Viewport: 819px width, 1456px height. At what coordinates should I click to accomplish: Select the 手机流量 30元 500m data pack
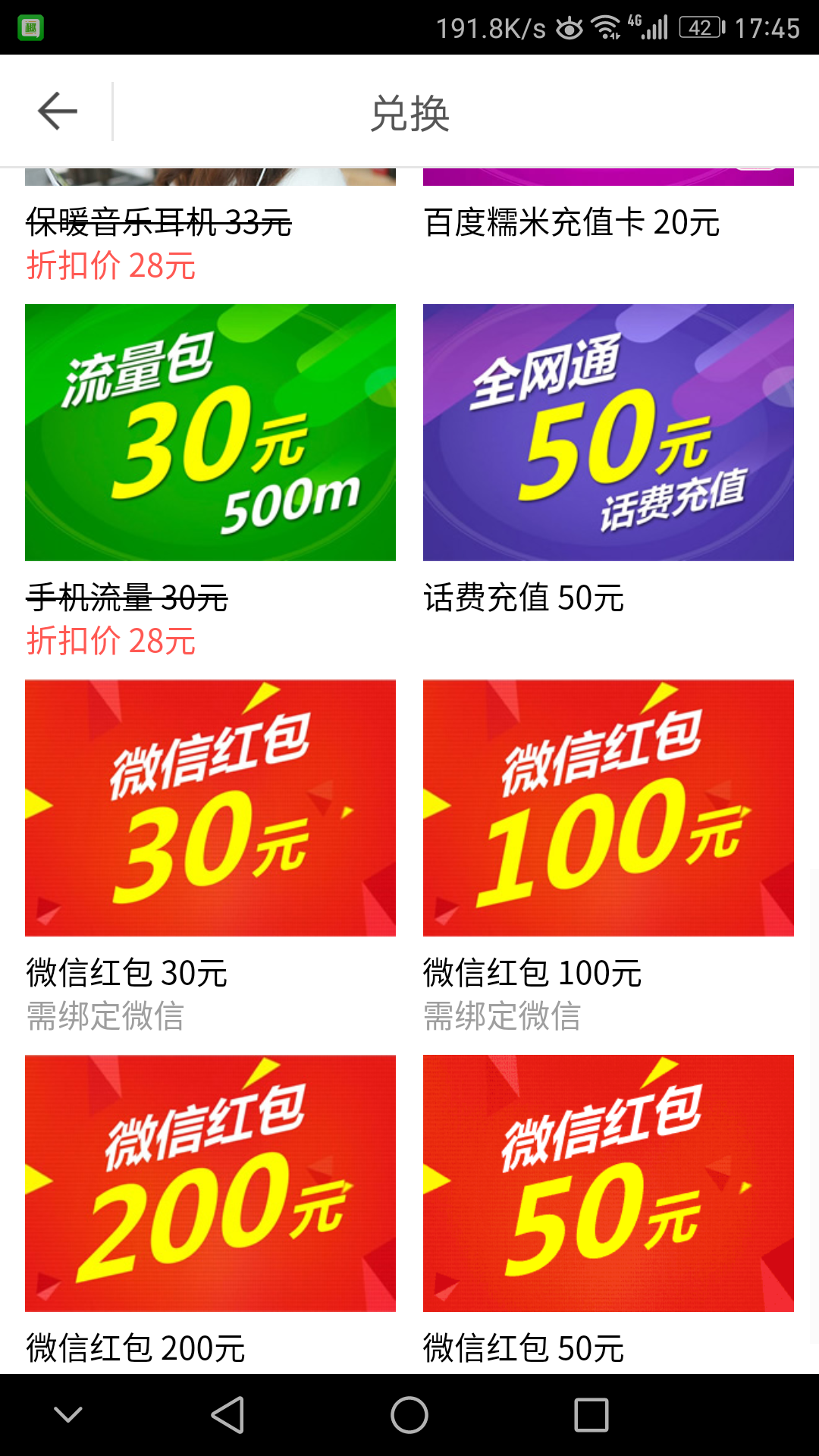pyautogui.click(x=210, y=432)
